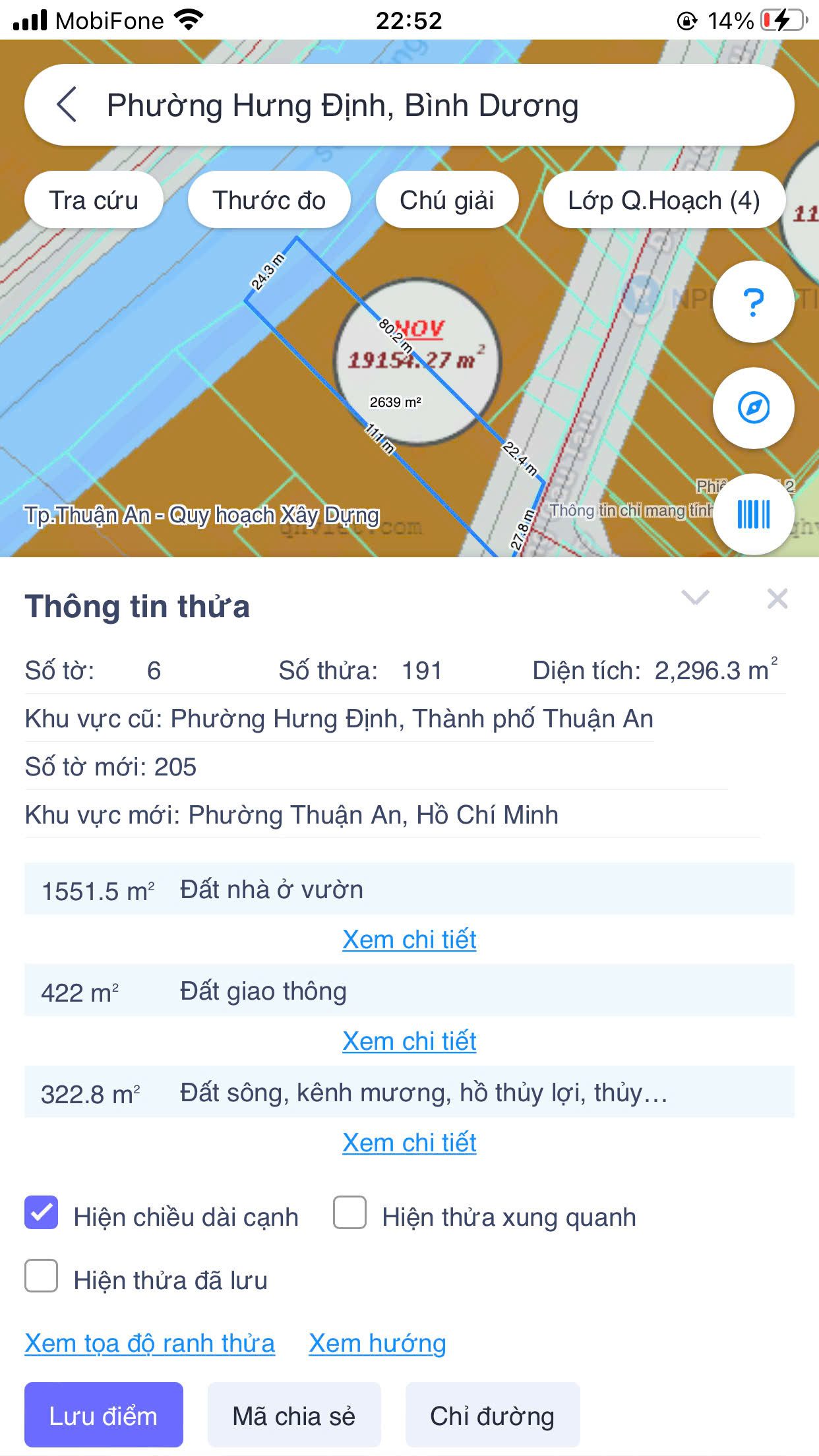Enable Hiện thửa xung quanh checkbox
This screenshot has height=1456, width=819.
pyautogui.click(x=350, y=1213)
